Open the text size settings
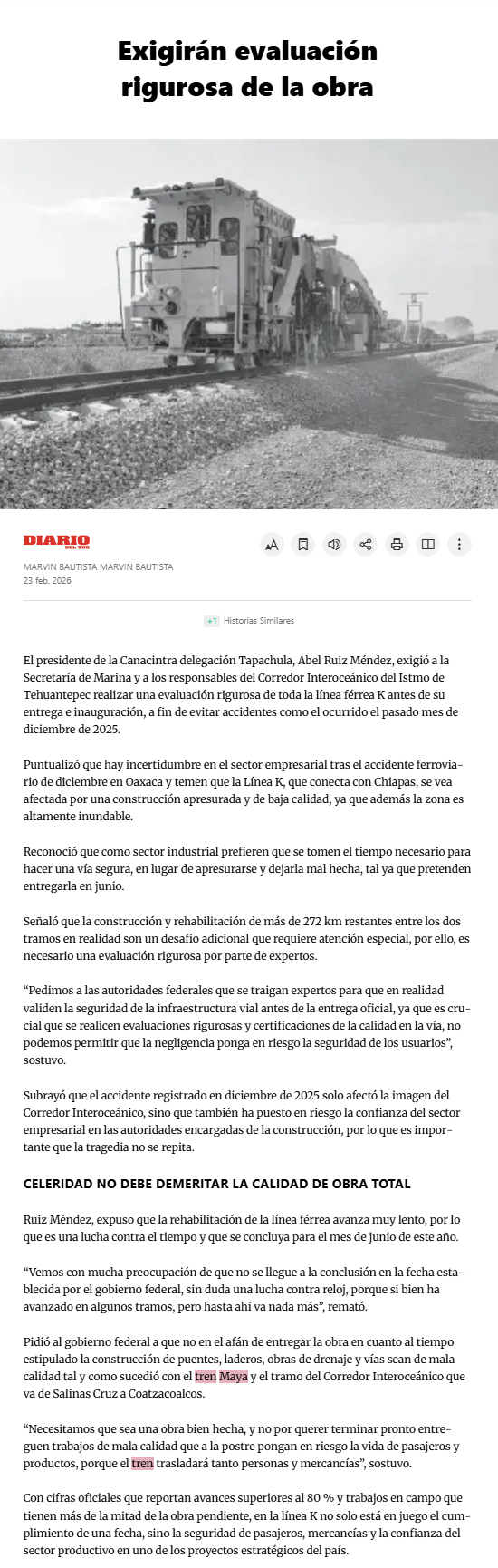The height and width of the screenshot is (1568, 498). tap(272, 545)
